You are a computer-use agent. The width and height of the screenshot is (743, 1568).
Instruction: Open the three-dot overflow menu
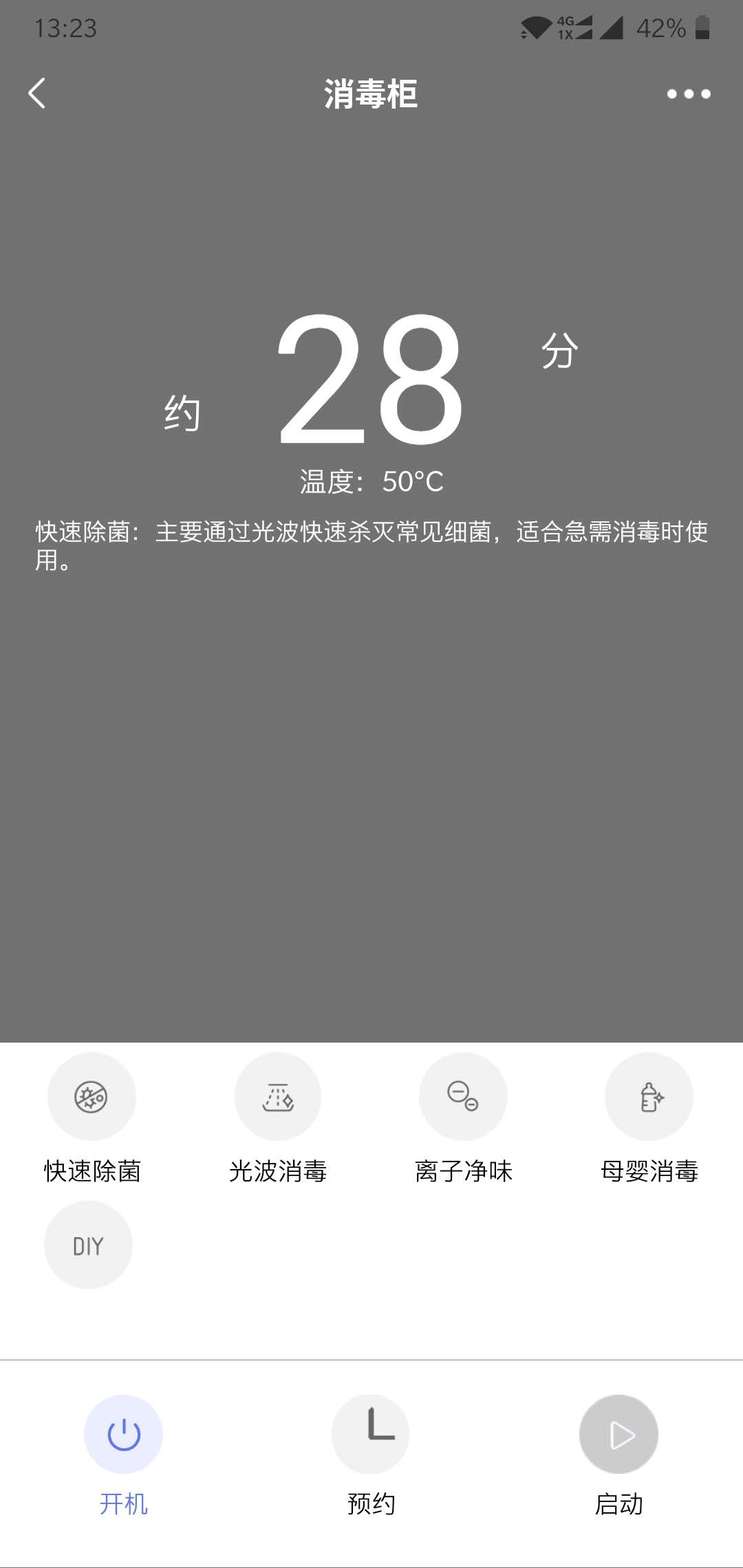click(689, 94)
